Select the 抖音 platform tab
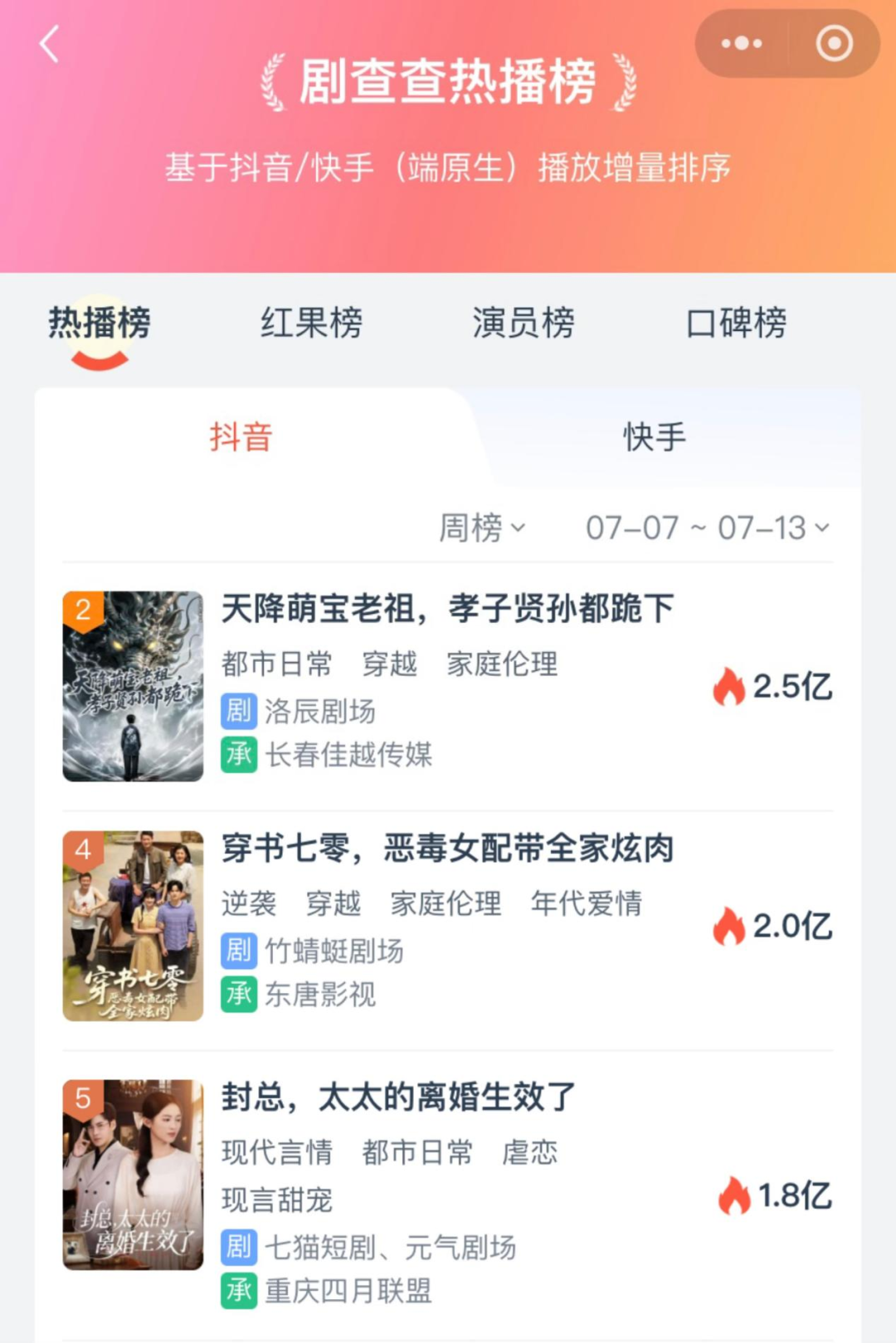 click(241, 437)
